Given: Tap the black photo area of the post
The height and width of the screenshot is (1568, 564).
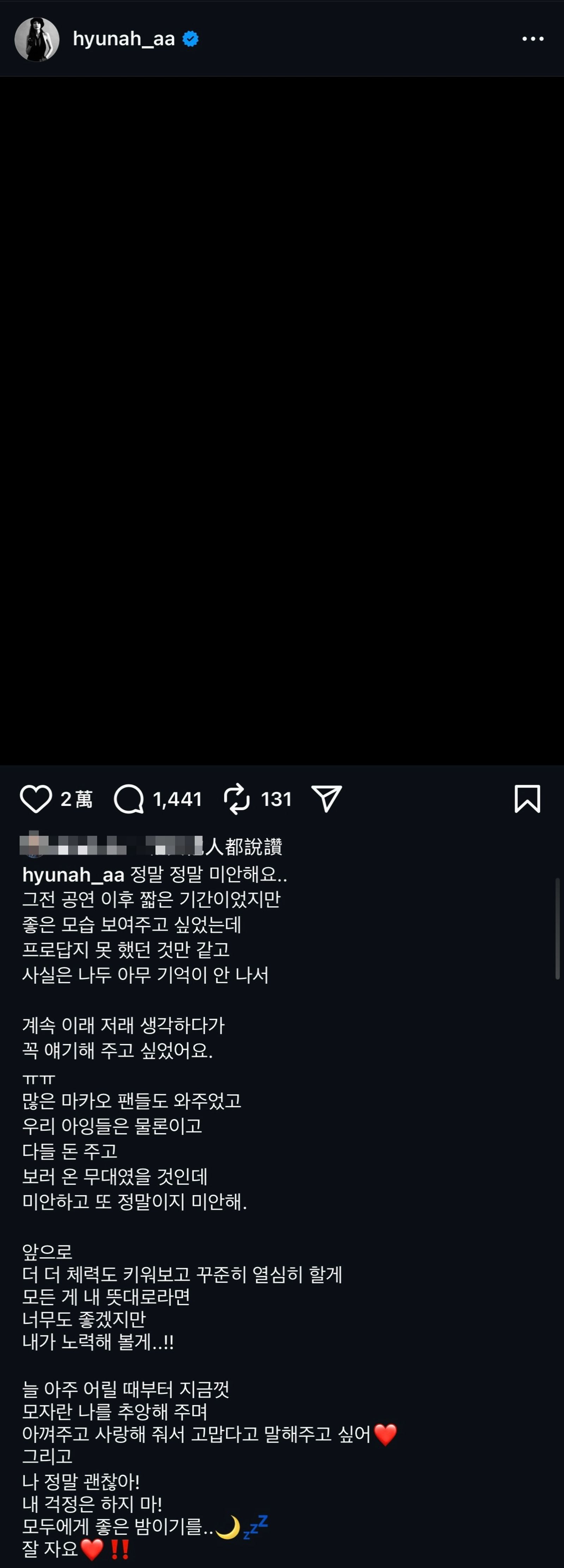Looking at the screenshot, I should coord(282,420).
